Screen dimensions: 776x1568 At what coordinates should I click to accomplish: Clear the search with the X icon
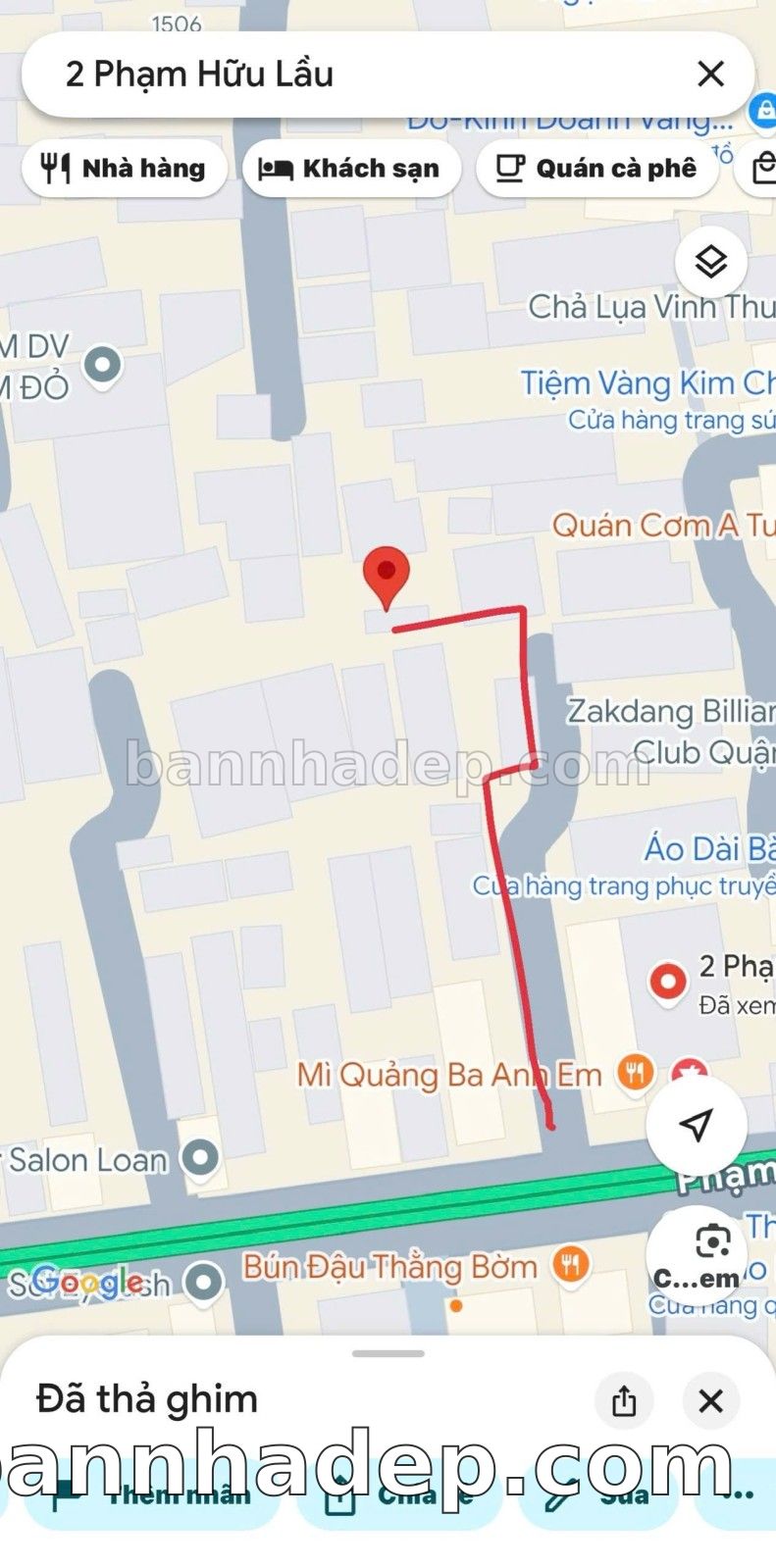710,75
